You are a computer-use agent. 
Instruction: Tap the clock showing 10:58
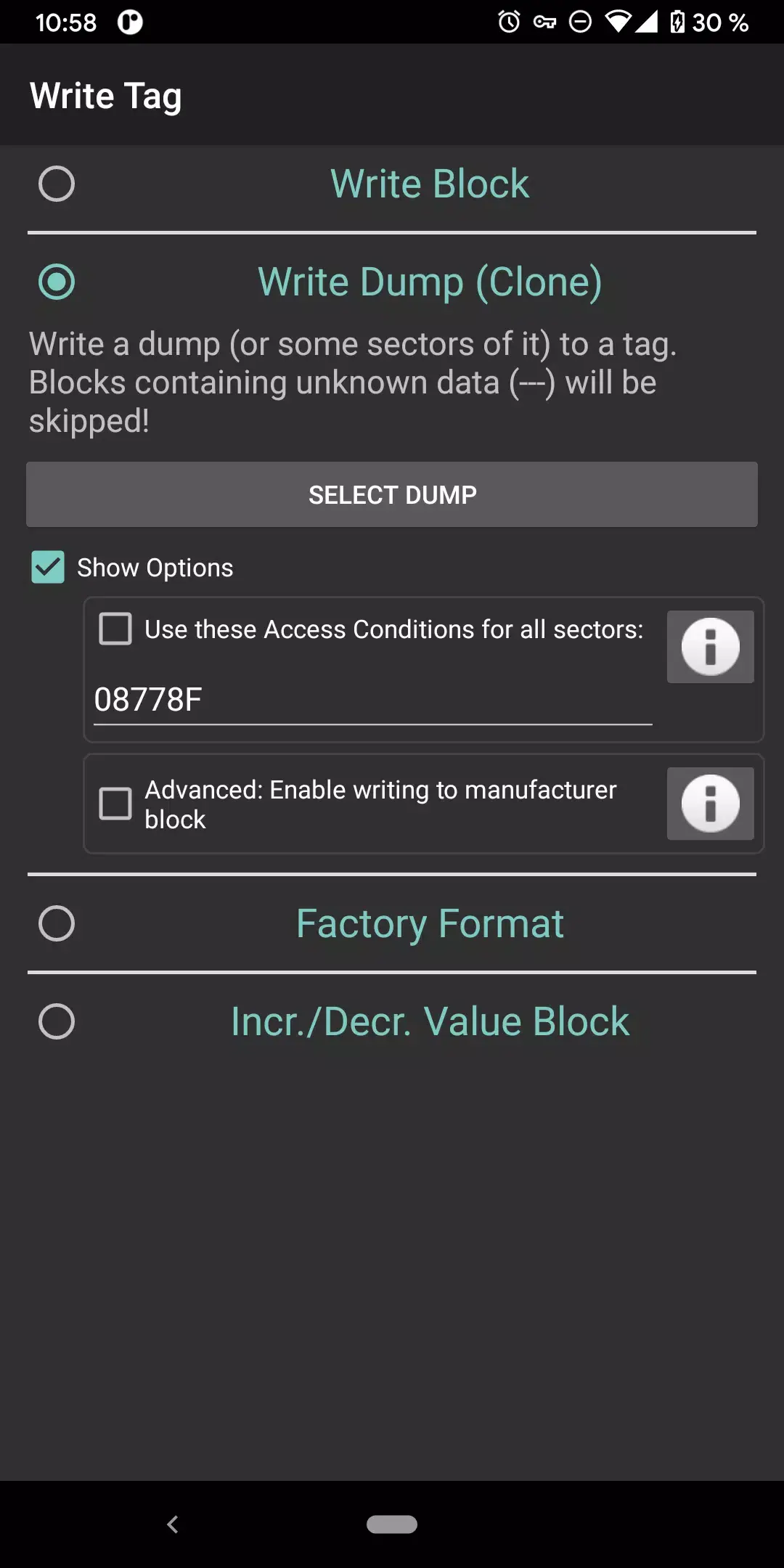pyautogui.click(x=66, y=22)
